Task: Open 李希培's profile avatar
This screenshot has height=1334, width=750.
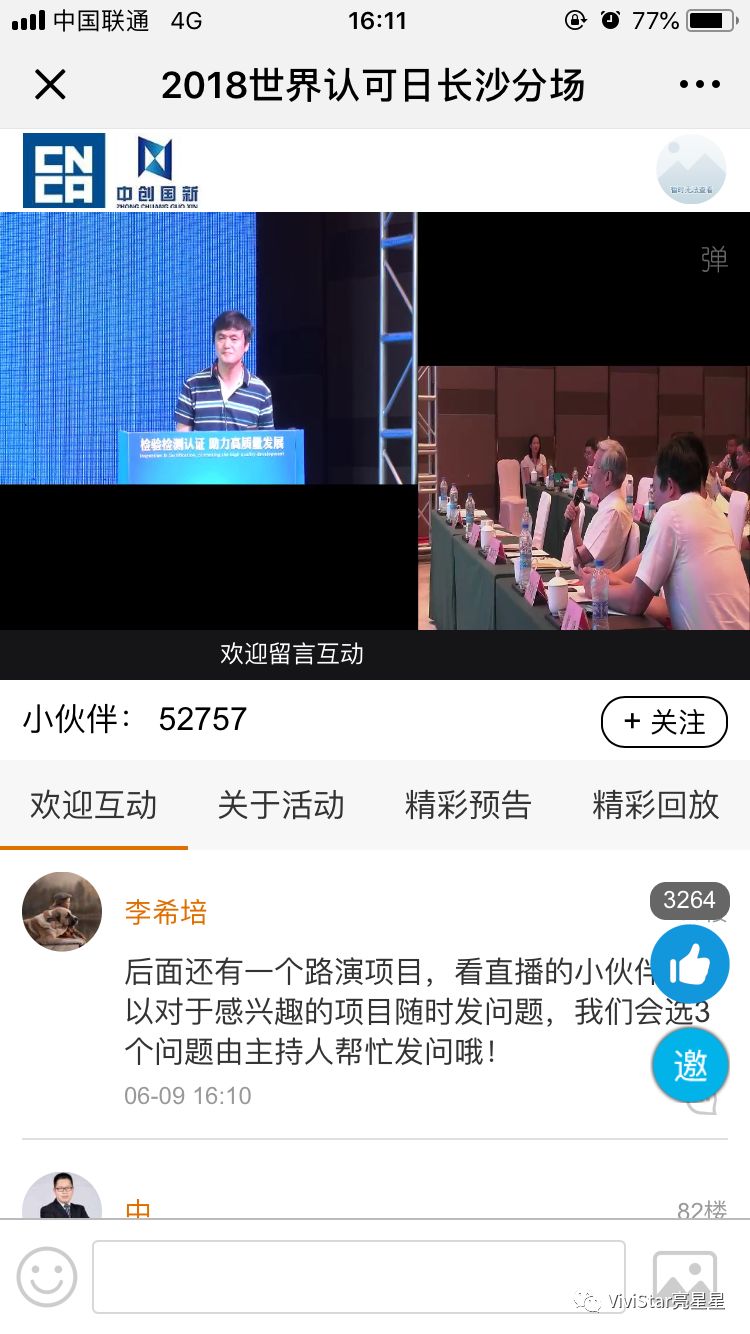Action: click(62, 912)
